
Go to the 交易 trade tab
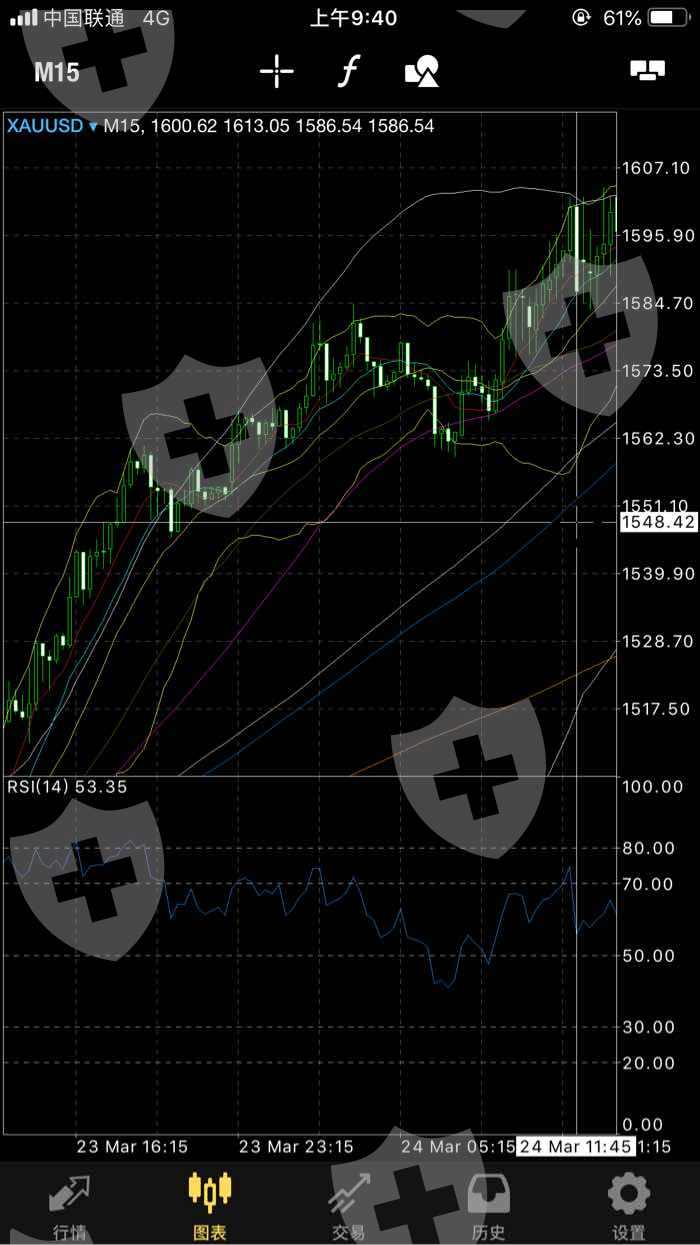point(349,1205)
